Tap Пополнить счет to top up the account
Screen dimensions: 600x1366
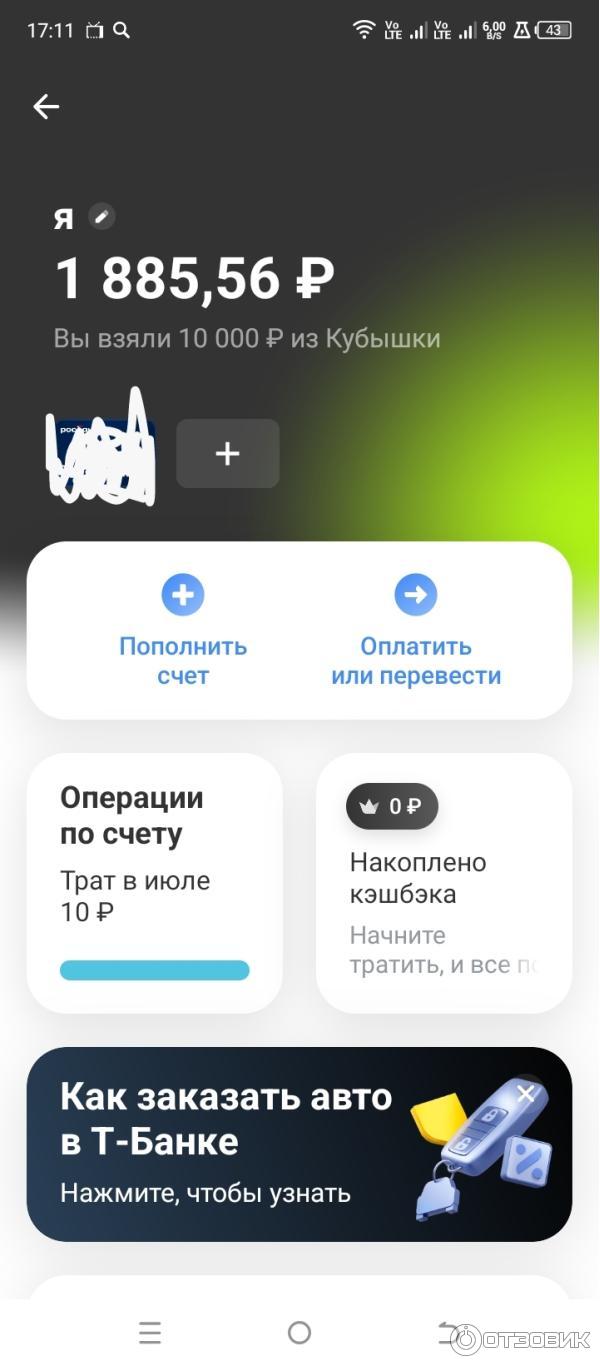click(183, 630)
